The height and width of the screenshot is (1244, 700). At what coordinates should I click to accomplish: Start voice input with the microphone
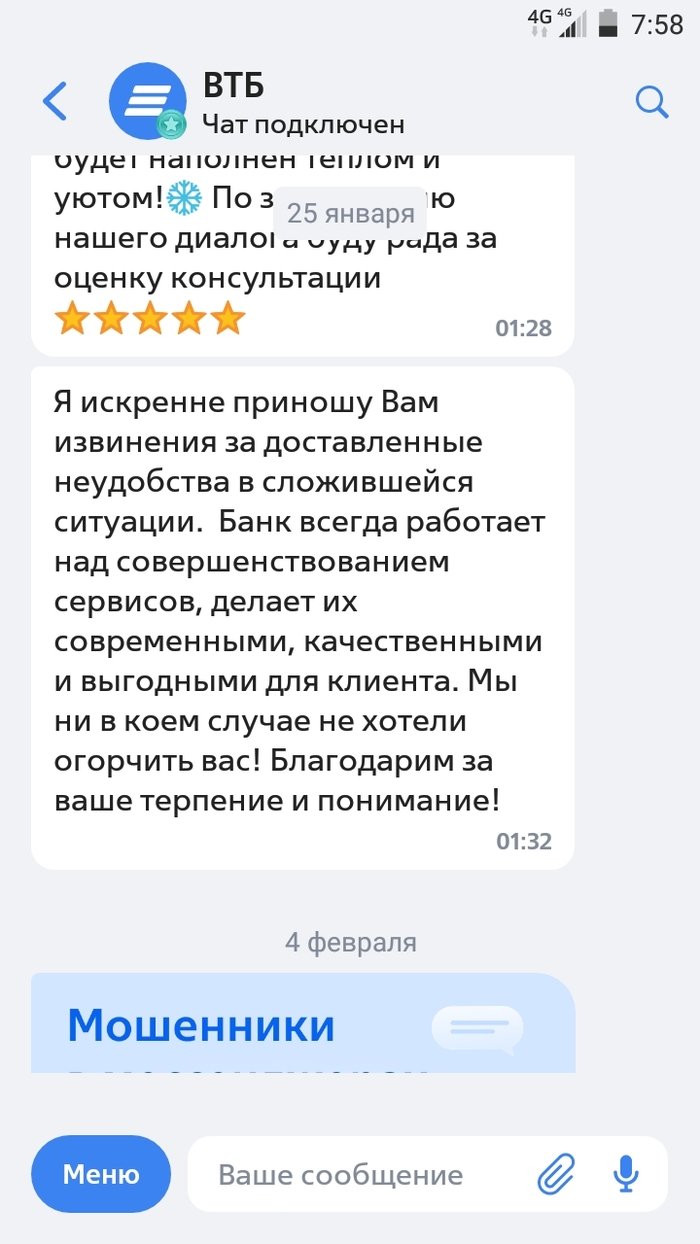(x=626, y=1174)
